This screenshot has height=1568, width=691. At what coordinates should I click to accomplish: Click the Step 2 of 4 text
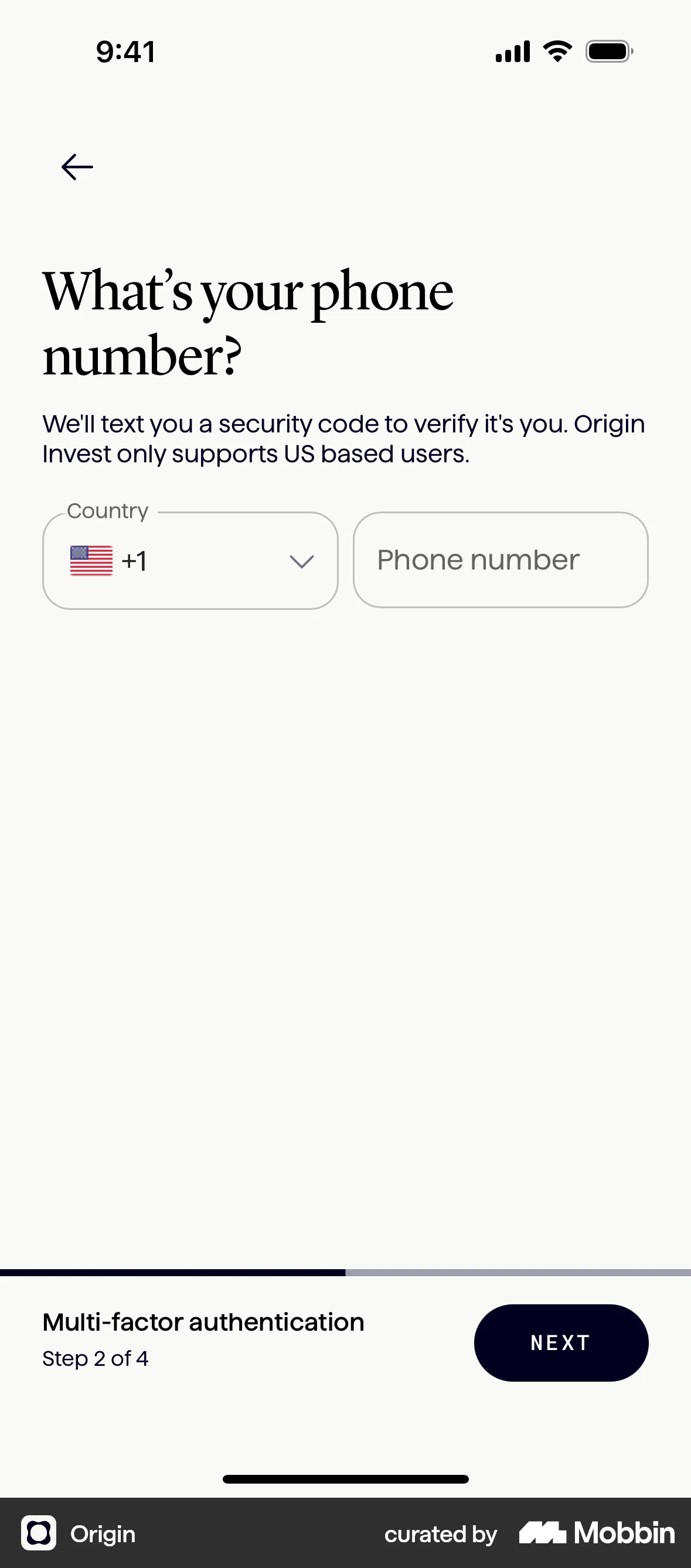click(95, 1358)
